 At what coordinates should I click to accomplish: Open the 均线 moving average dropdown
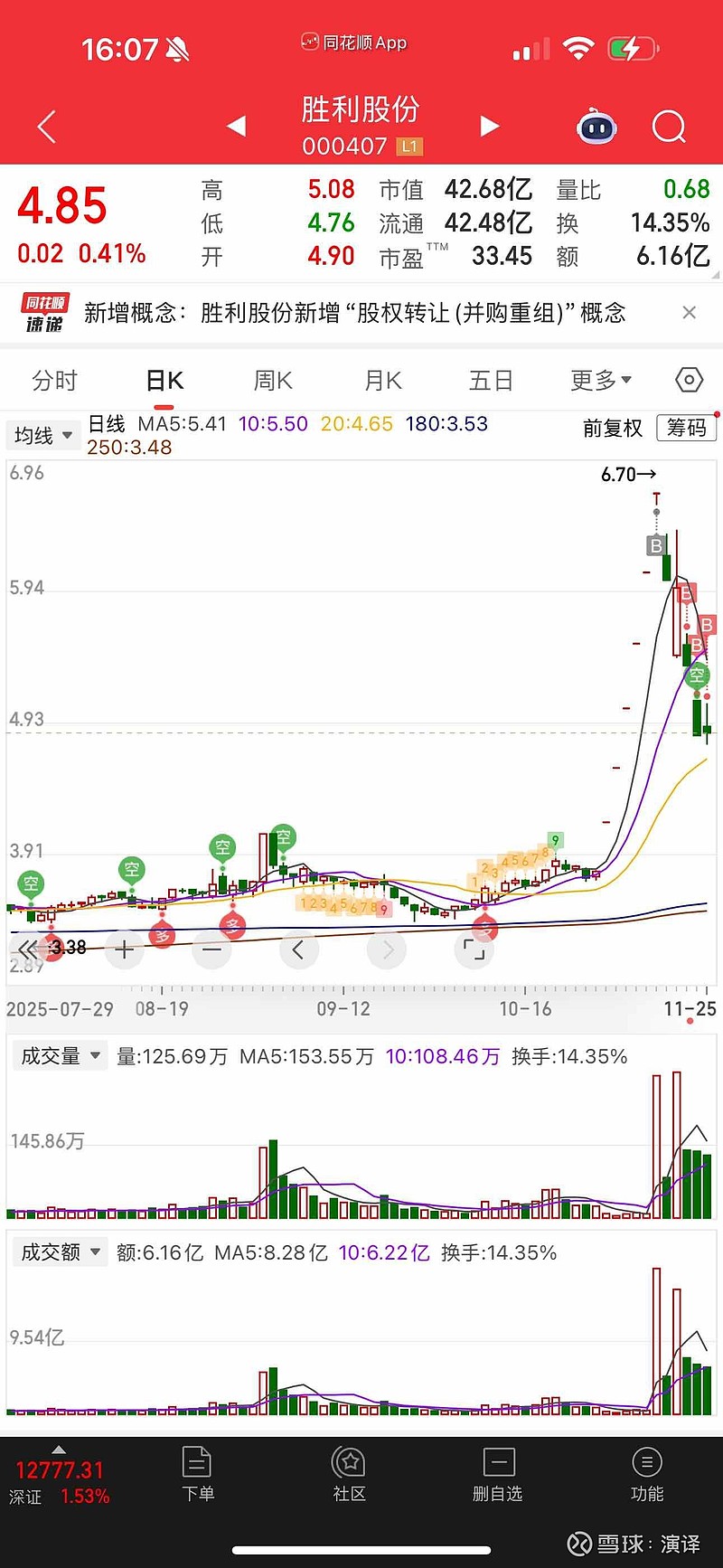pyautogui.click(x=42, y=435)
